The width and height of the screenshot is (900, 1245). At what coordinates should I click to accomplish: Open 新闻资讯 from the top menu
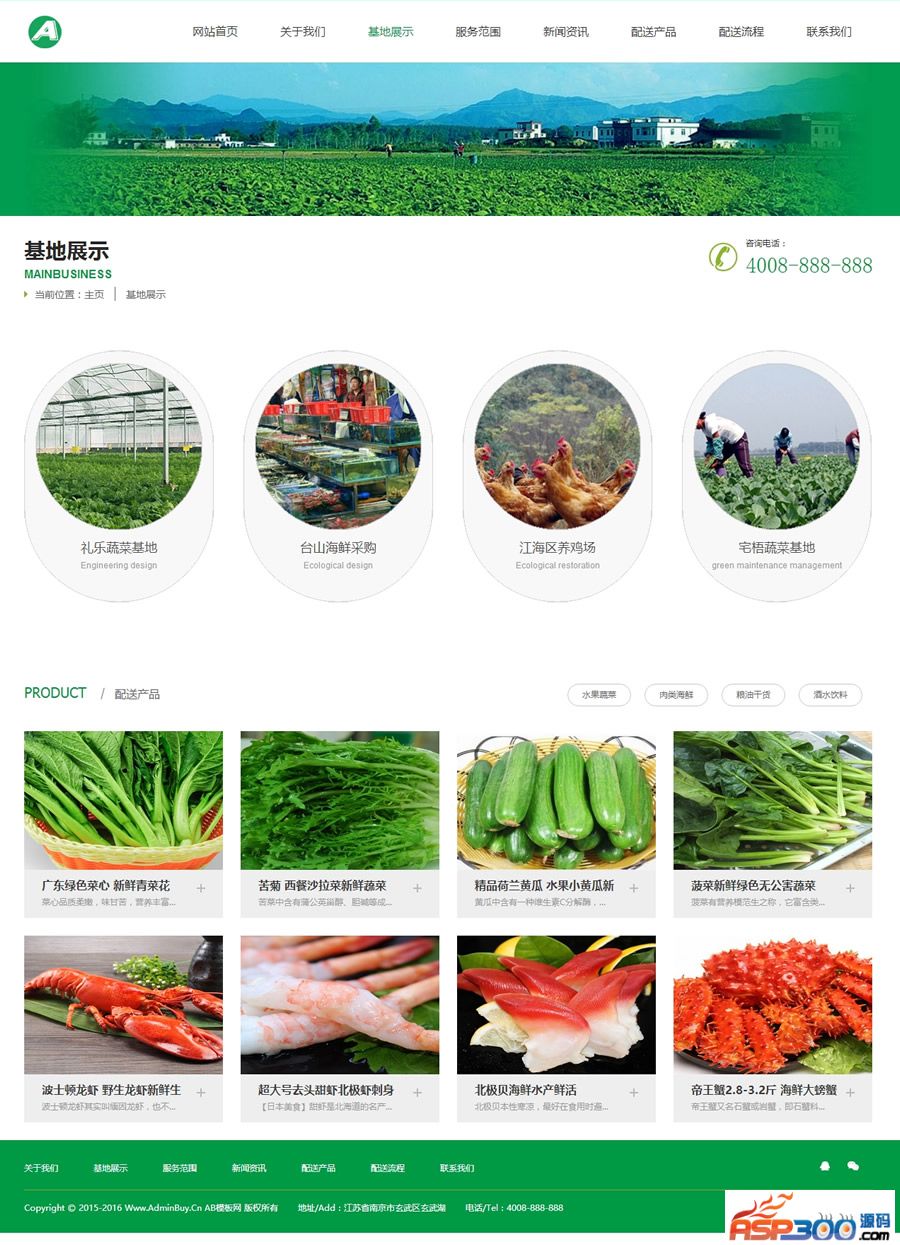[566, 32]
